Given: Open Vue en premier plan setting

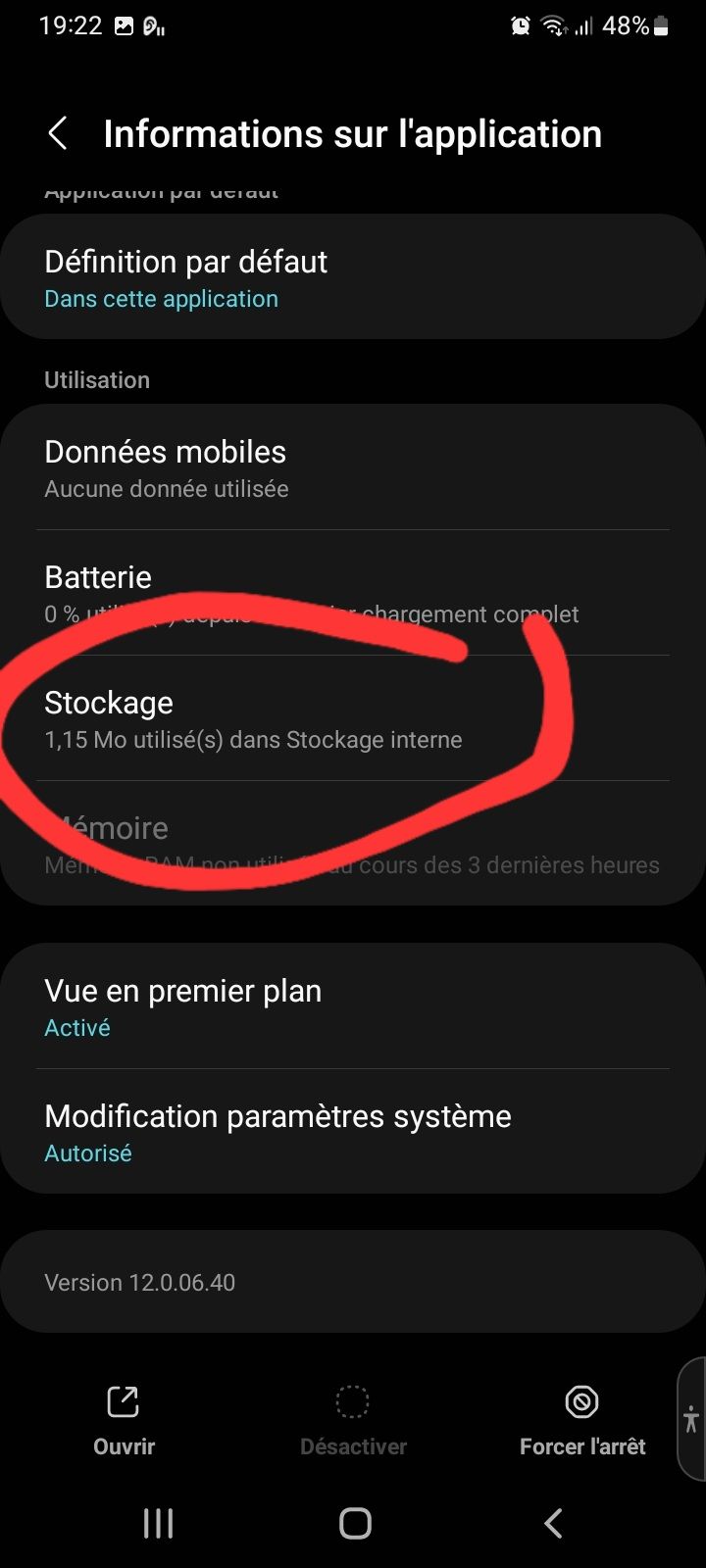Looking at the screenshot, I should 353,1007.
